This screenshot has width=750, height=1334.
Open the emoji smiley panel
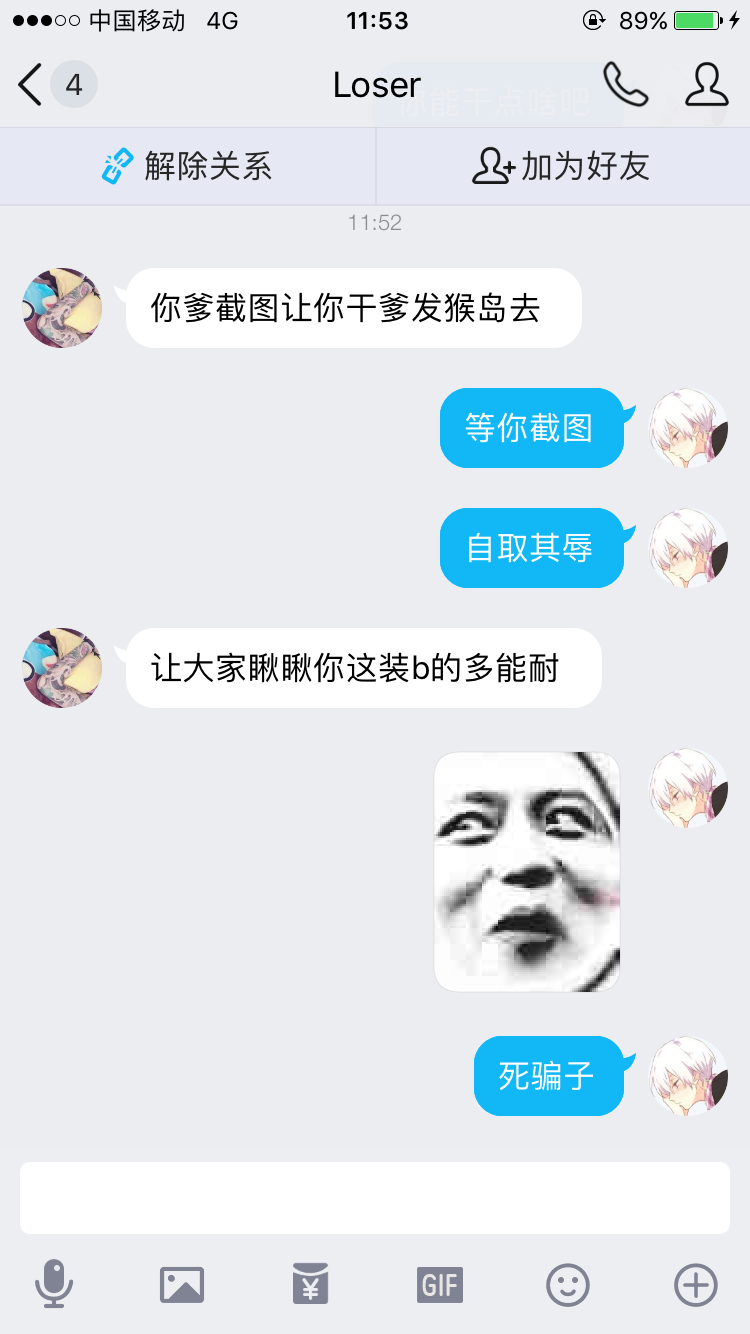pyautogui.click(x=568, y=1284)
